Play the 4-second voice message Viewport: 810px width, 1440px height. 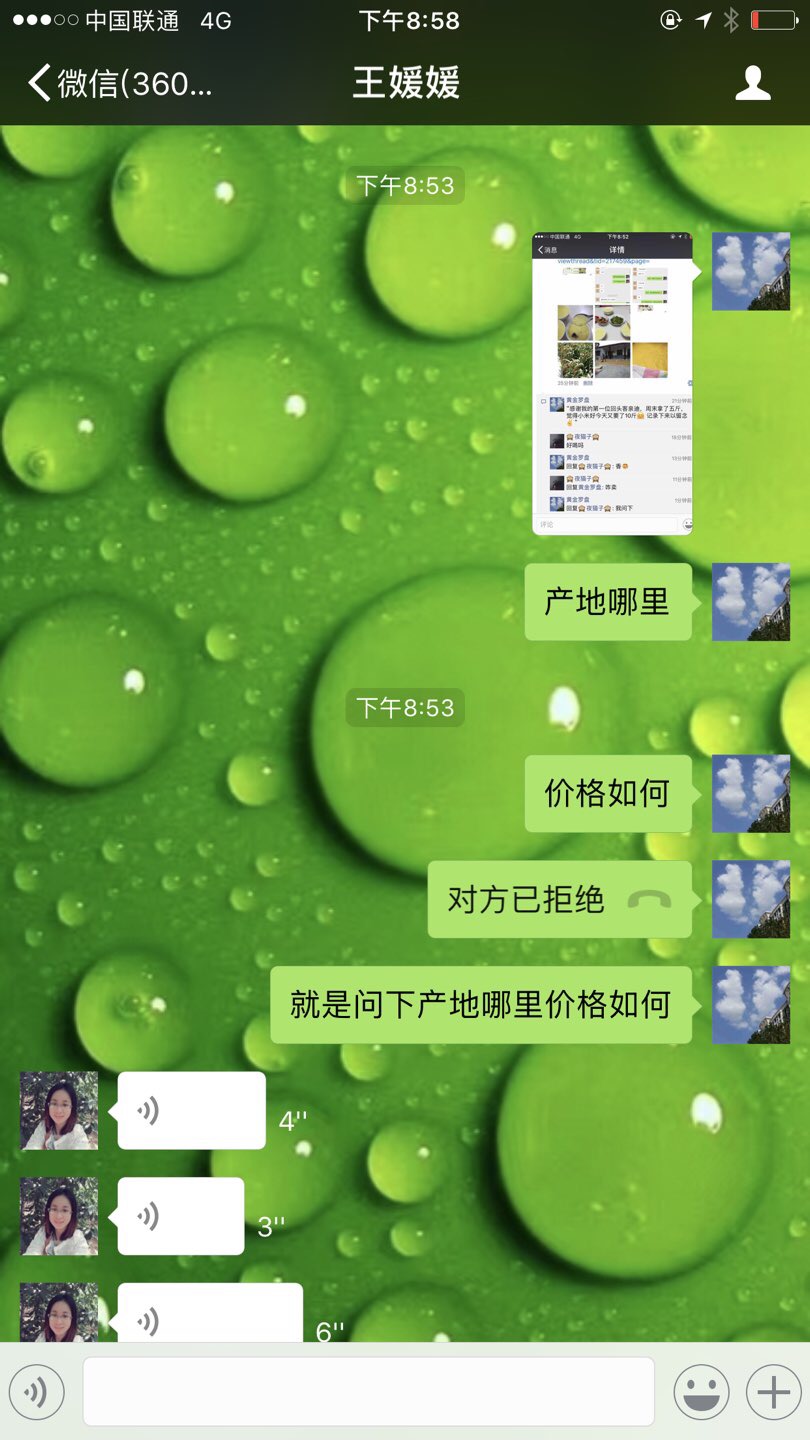pos(192,1110)
